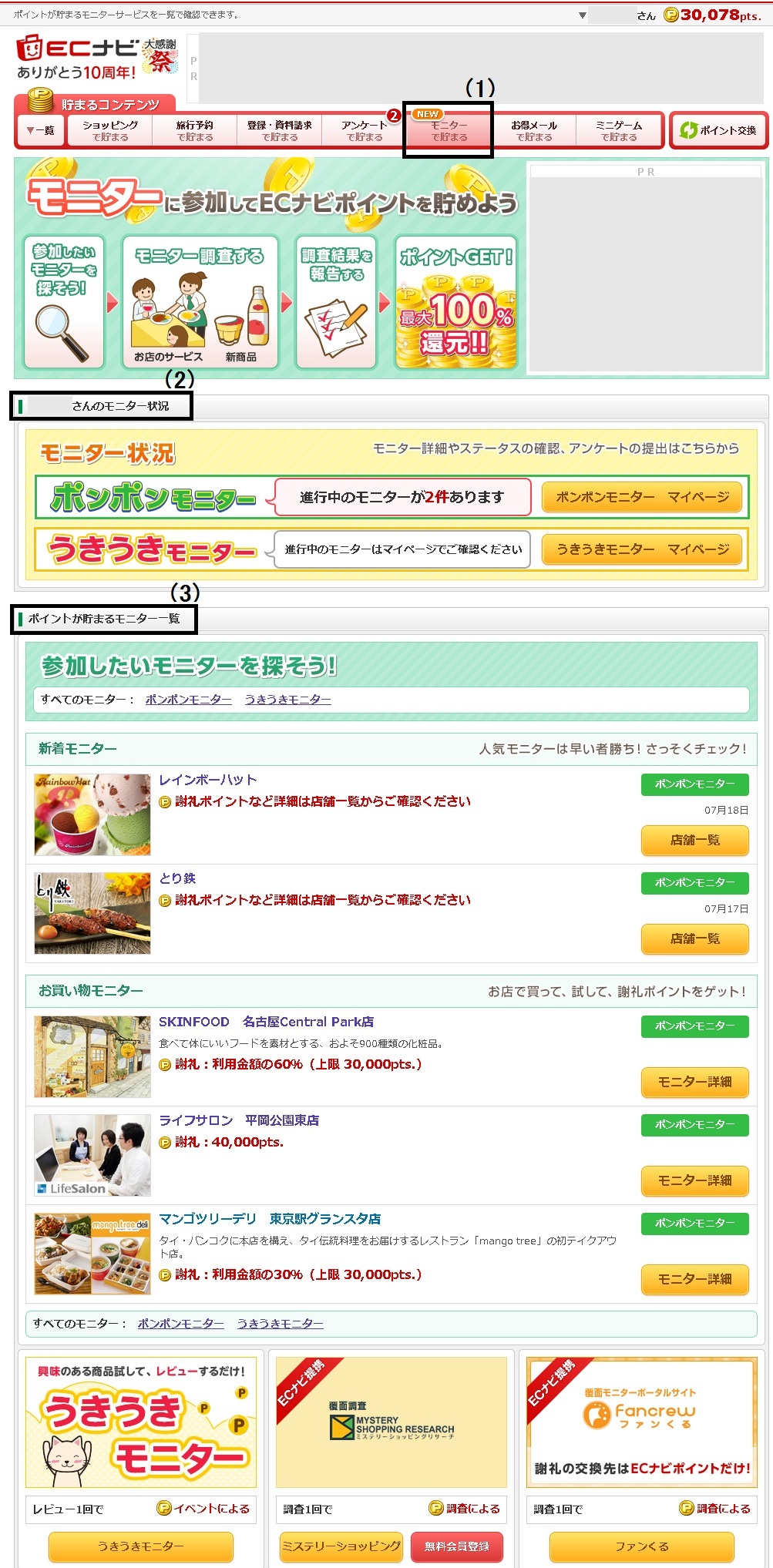
Task: Tap the bottom うきうきモニター button
Action: [x=140, y=1546]
